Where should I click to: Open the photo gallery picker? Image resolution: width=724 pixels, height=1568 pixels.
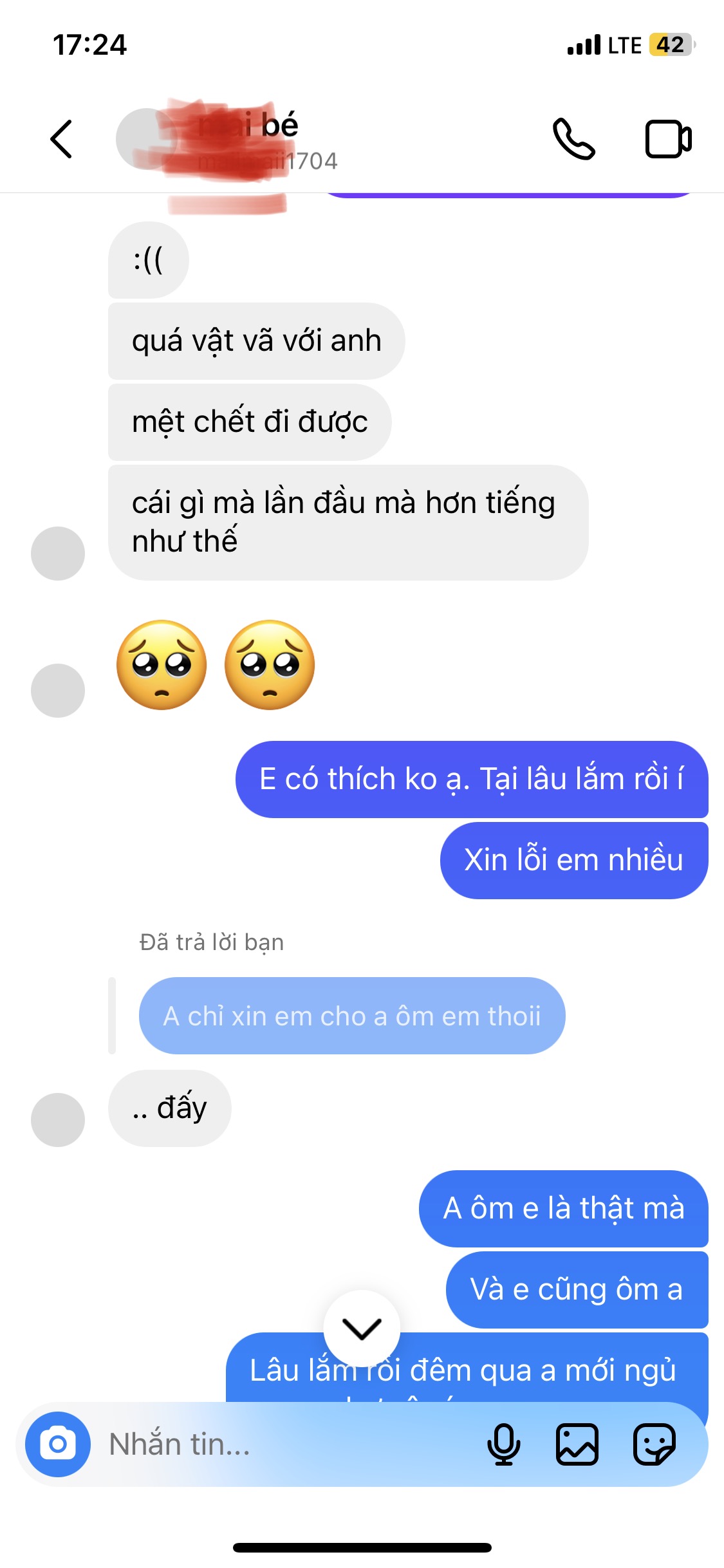[x=577, y=1444]
